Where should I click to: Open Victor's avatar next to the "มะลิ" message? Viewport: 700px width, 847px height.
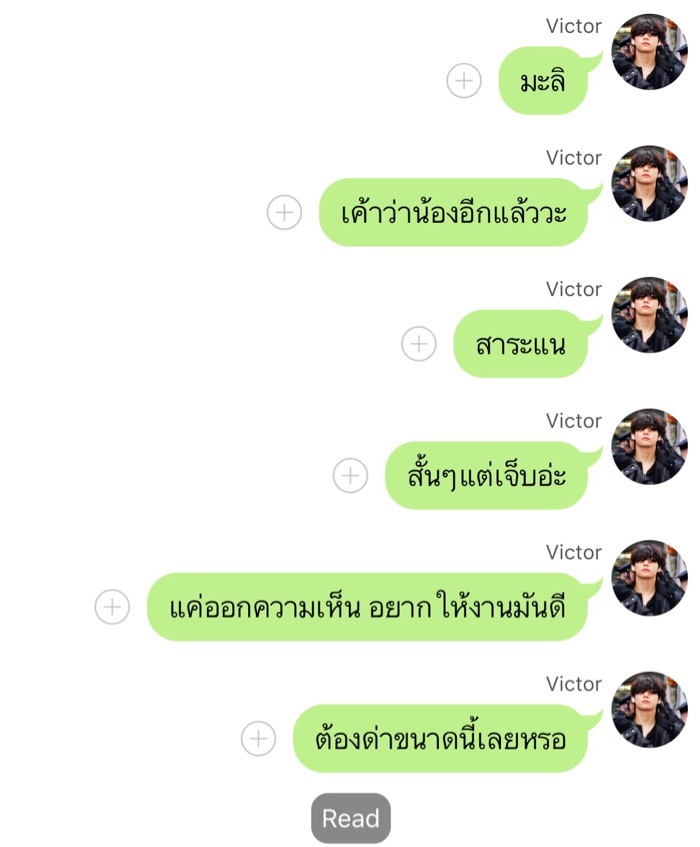(x=648, y=52)
